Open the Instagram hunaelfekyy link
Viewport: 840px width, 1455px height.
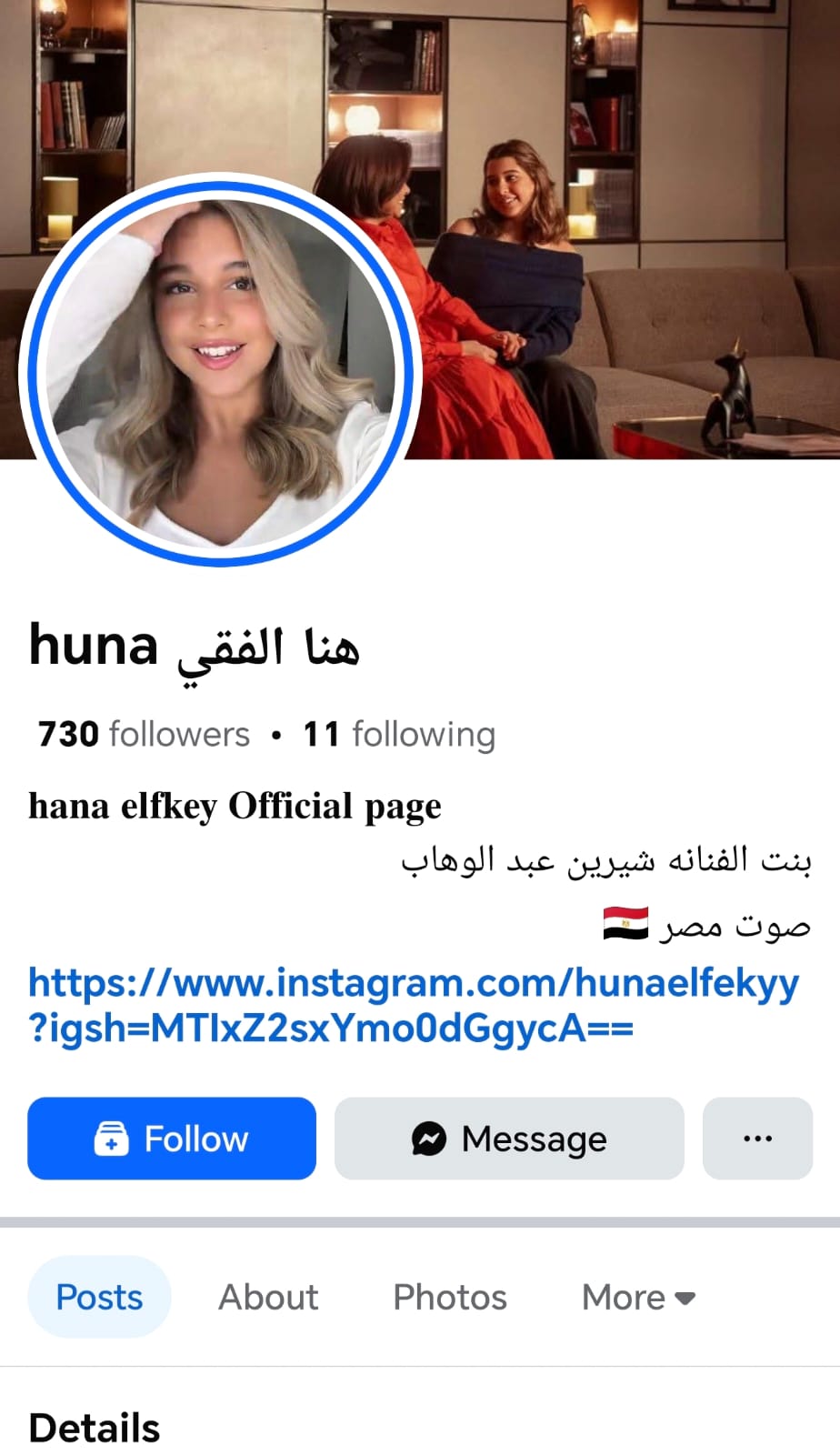coord(413,1005)
